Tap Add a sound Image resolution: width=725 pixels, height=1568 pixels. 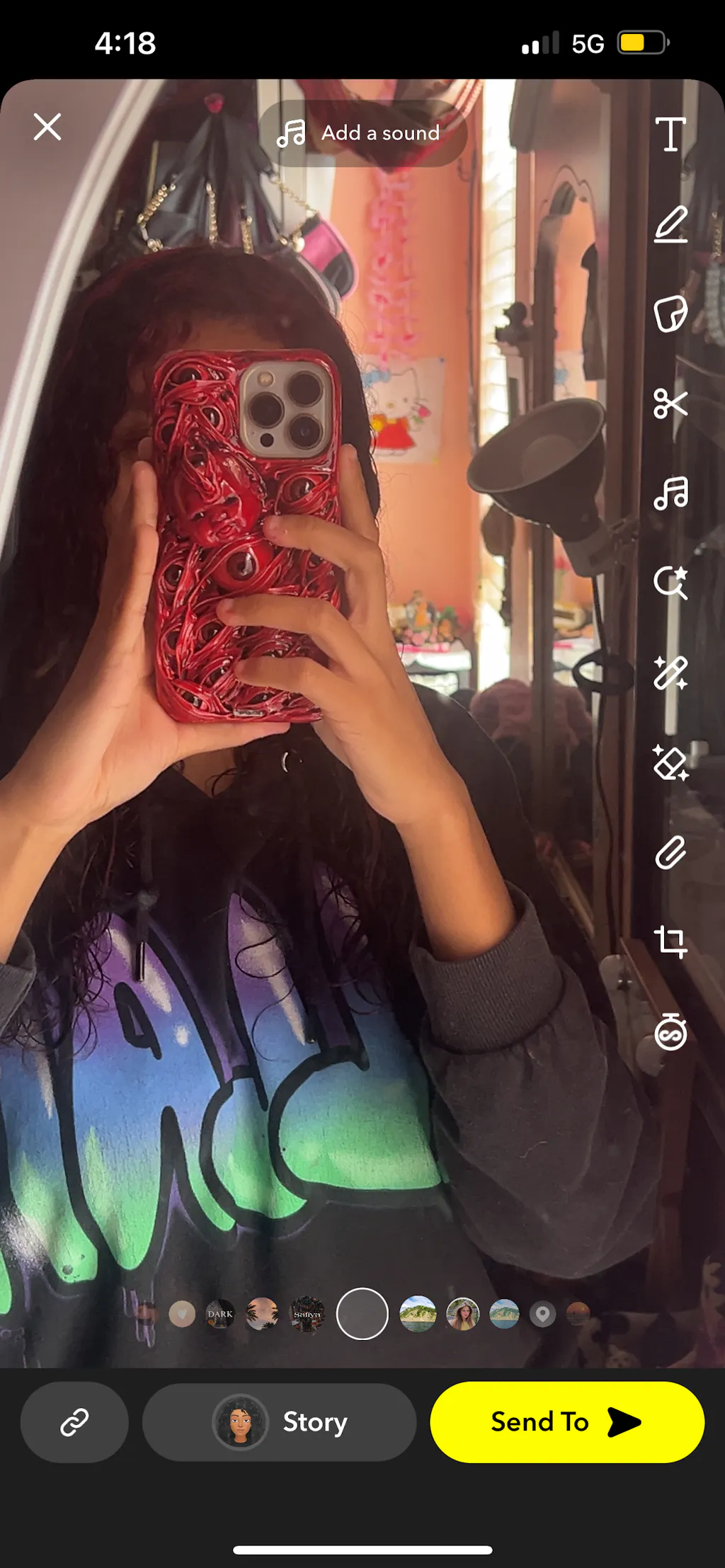(362, 133)
